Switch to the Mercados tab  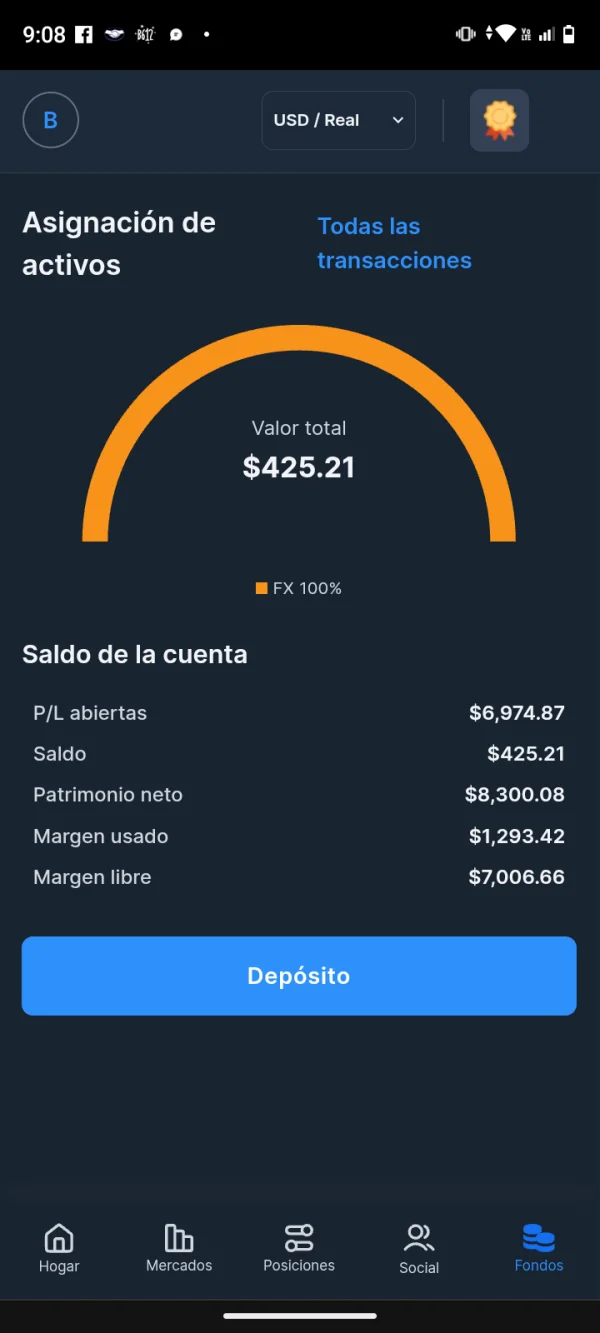(179, 1249)
